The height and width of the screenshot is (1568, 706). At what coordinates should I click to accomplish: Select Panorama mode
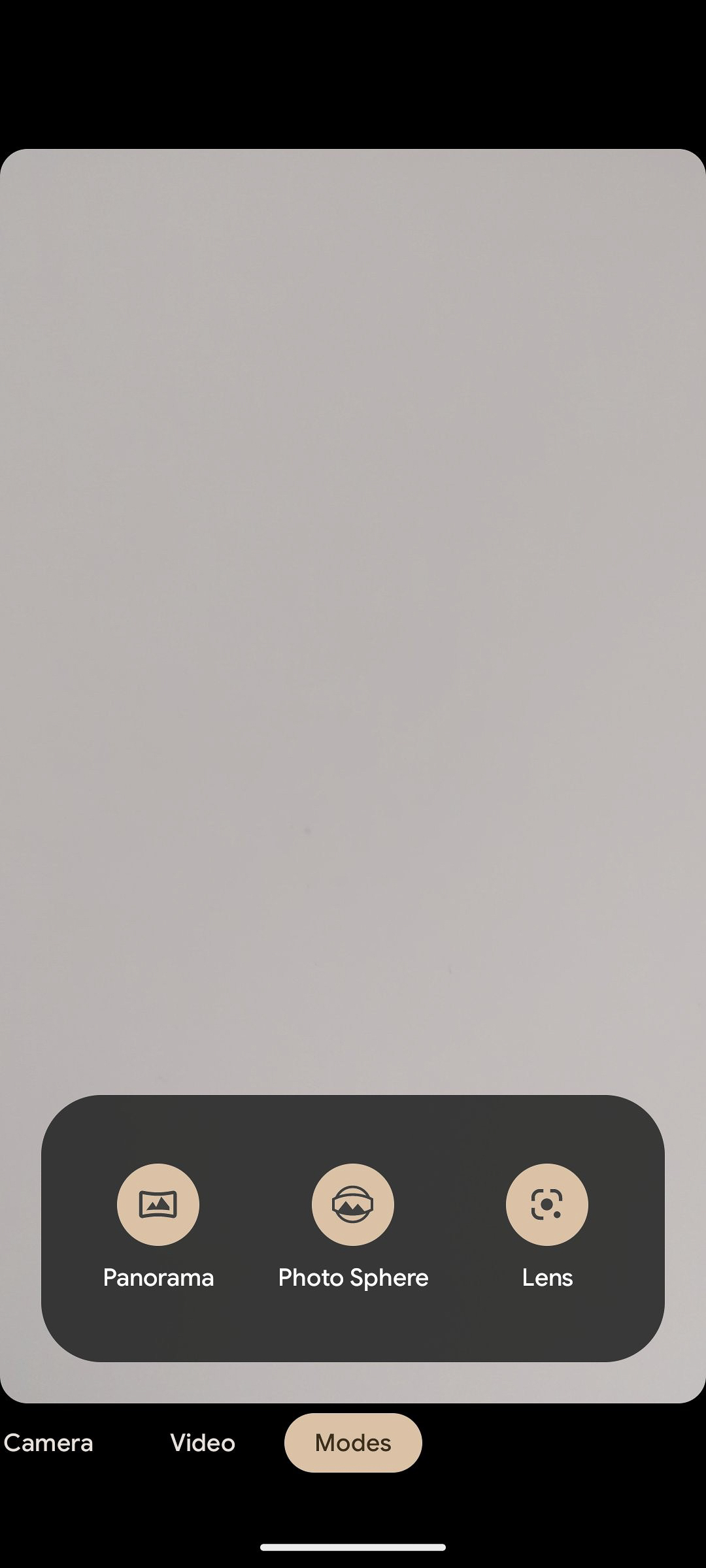(x=158, y=1204)
